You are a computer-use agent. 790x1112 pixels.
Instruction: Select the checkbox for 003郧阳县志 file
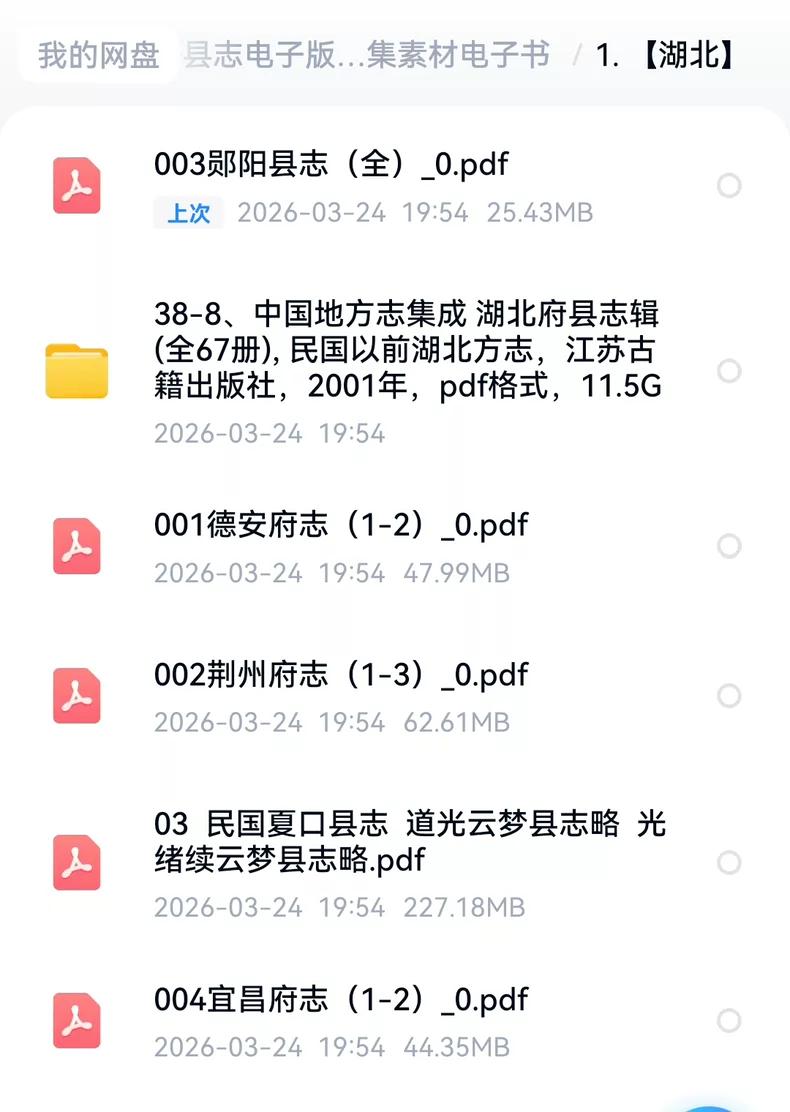pos(729,186)
